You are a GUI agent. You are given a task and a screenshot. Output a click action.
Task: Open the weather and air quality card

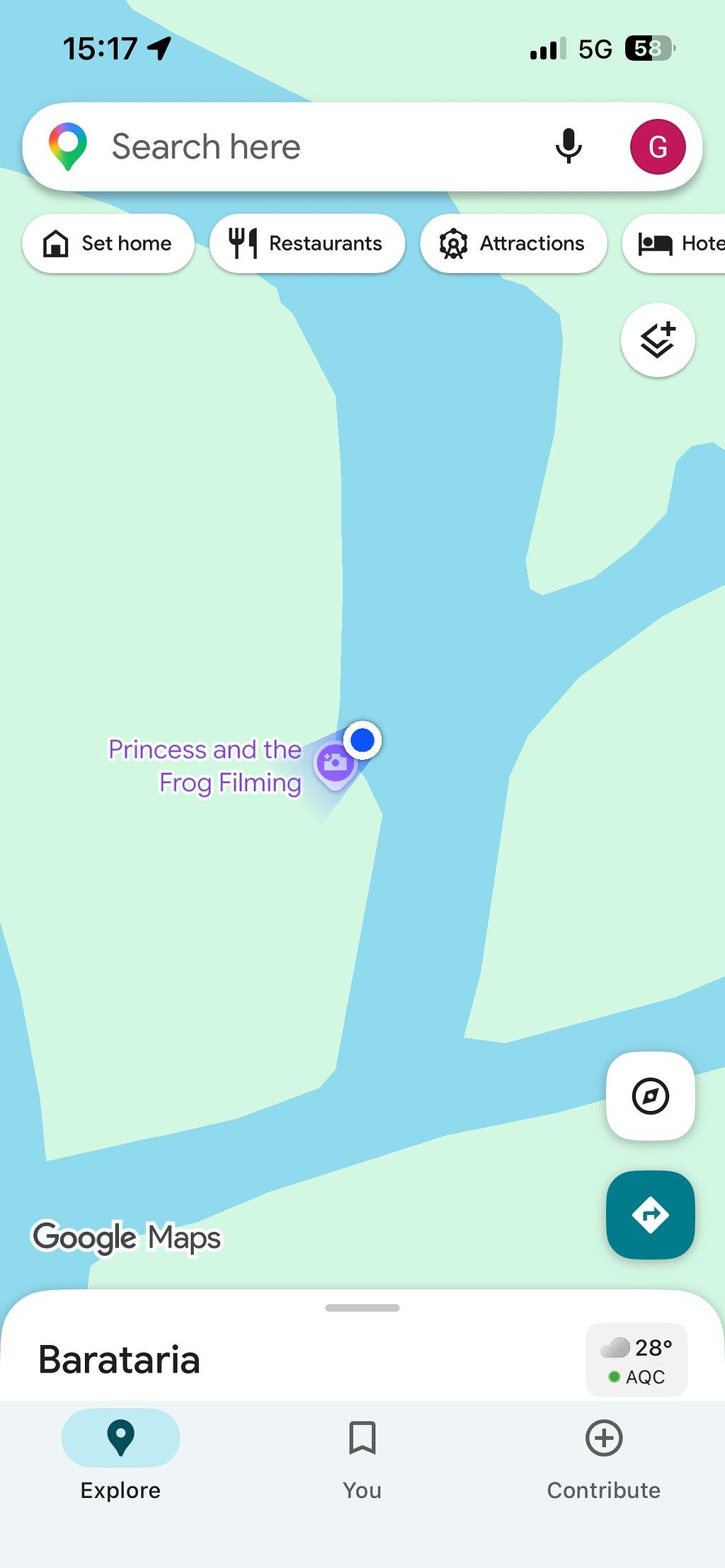[x=636, y=1360]
